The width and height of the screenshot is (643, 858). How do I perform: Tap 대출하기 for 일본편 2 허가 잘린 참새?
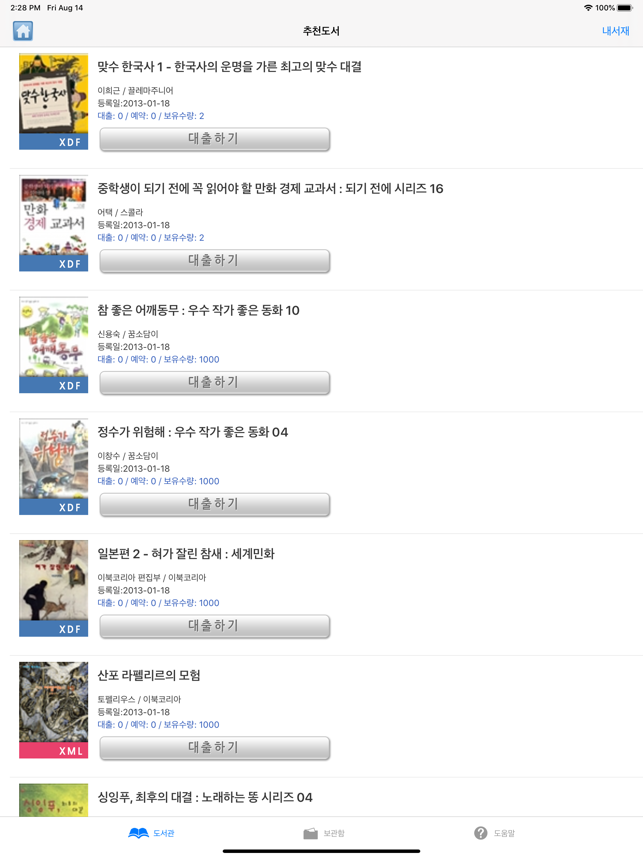point(214,627)
